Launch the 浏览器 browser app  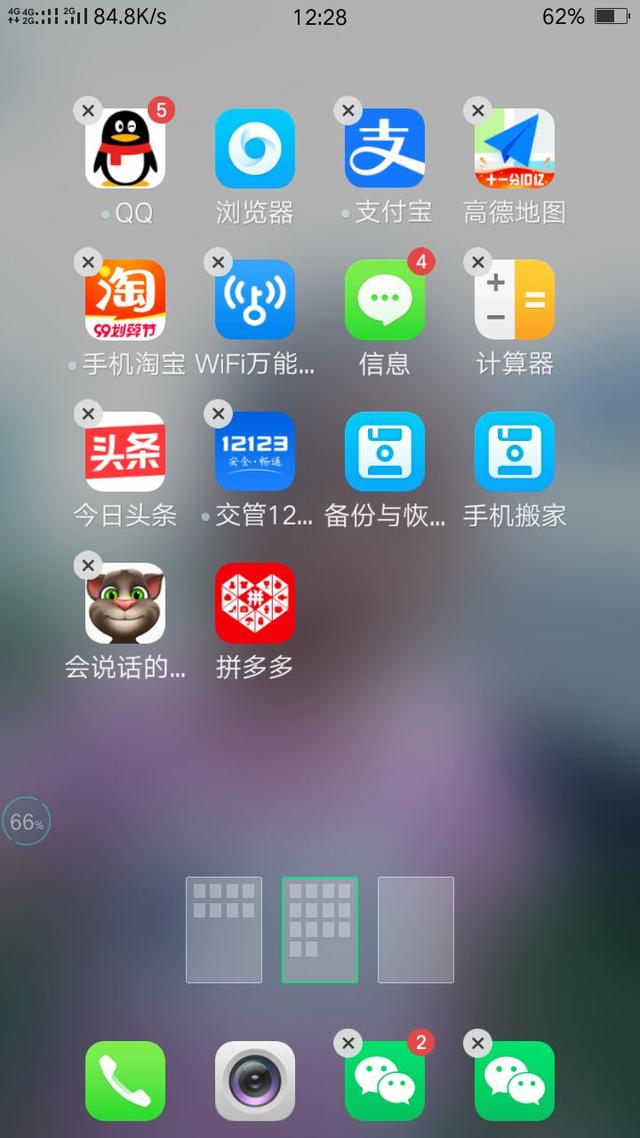[x=255, y=149]
